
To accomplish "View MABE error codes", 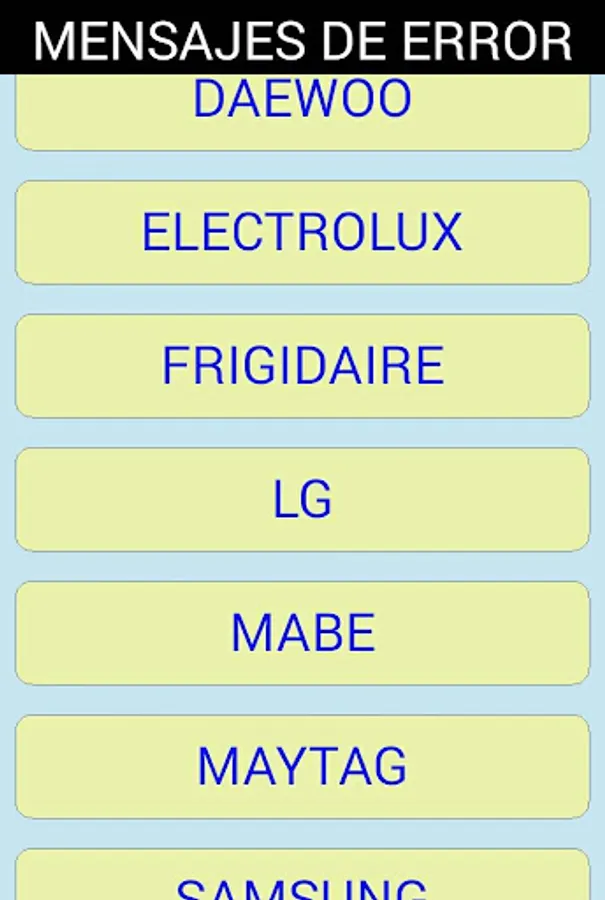I will click(302, 633).
